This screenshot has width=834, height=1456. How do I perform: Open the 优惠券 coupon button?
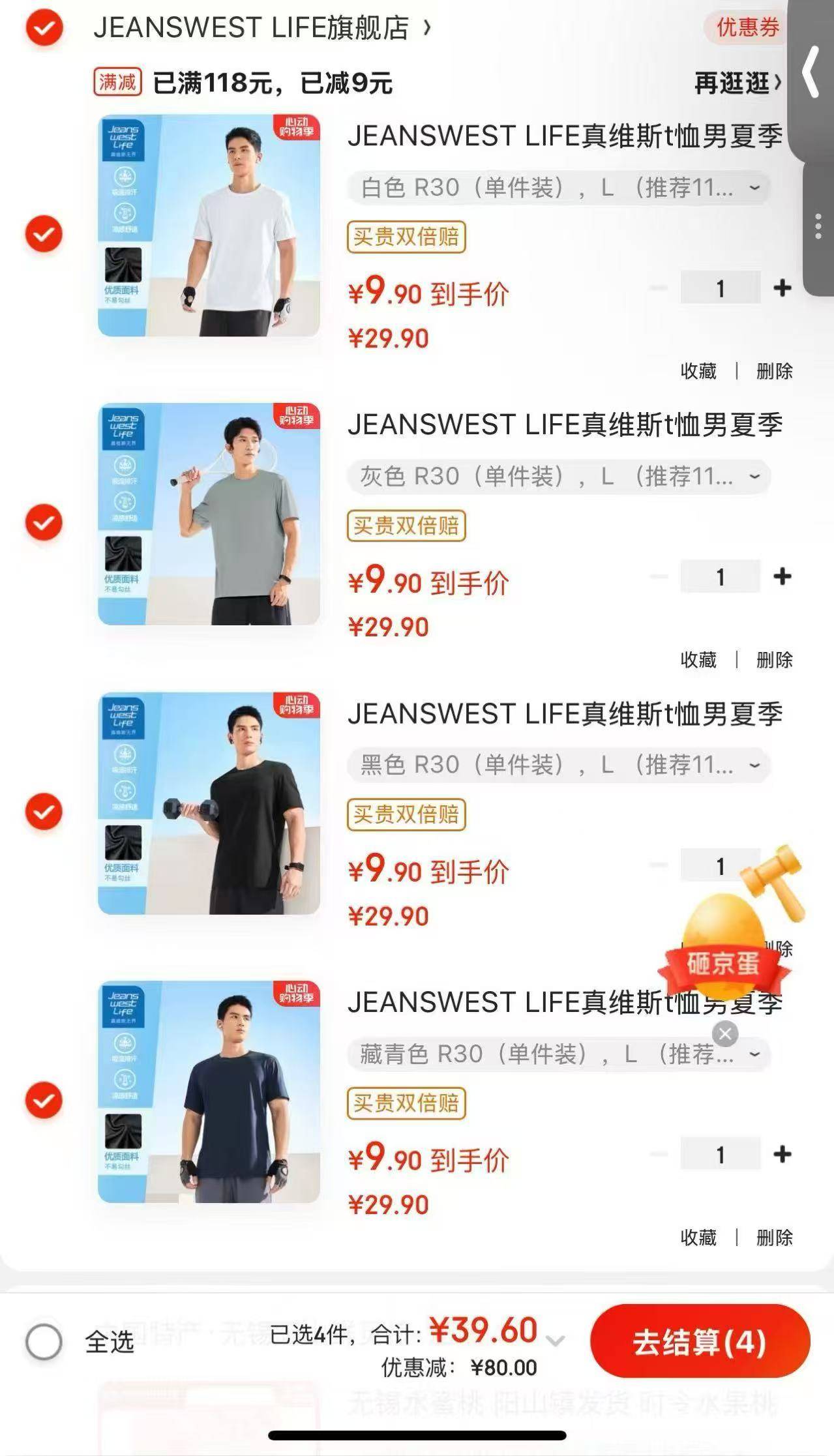click(x=747, y=28)
